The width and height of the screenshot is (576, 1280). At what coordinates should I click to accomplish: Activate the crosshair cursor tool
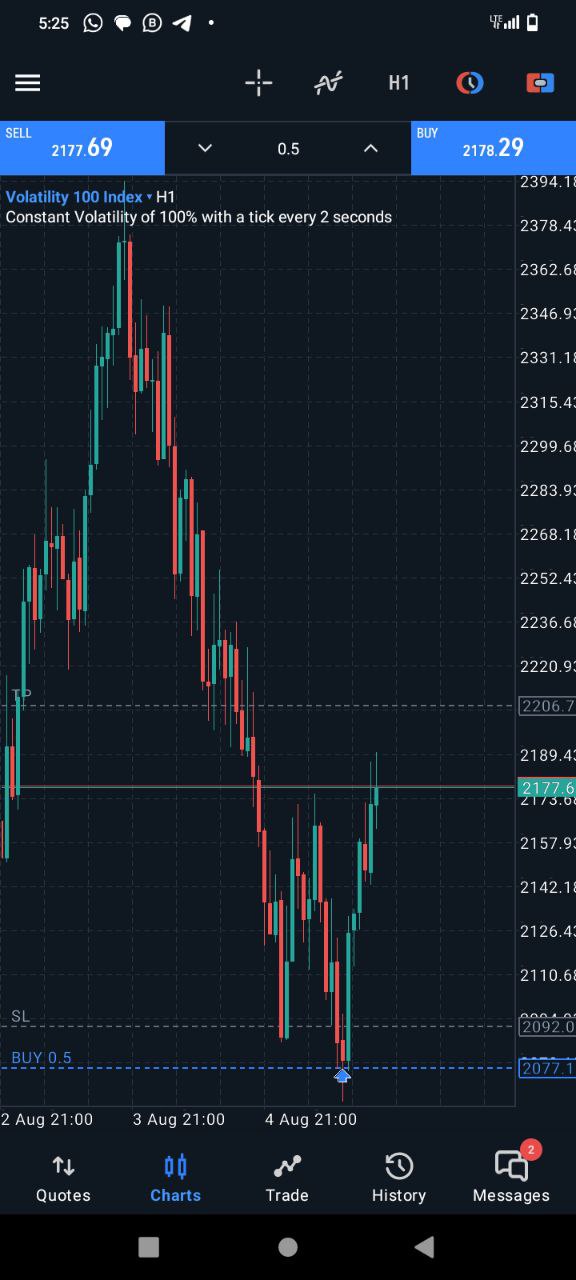click(259, 83)
